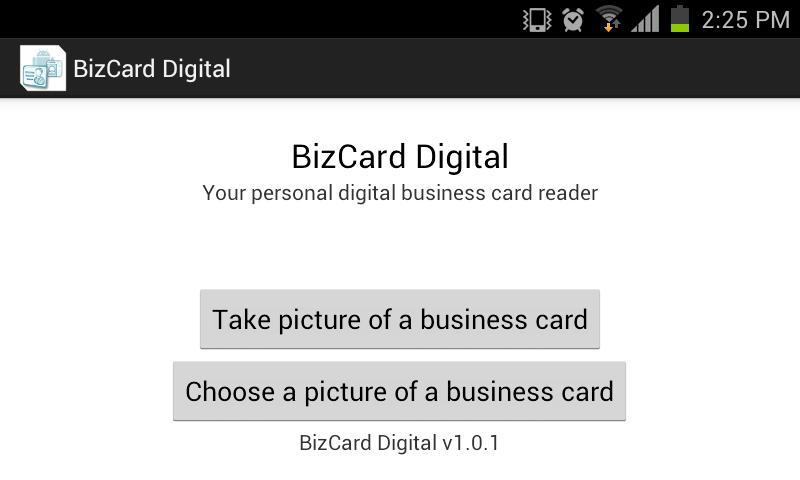
Task: Tap 'Take picture of a business card'
Action: [399, 319]
